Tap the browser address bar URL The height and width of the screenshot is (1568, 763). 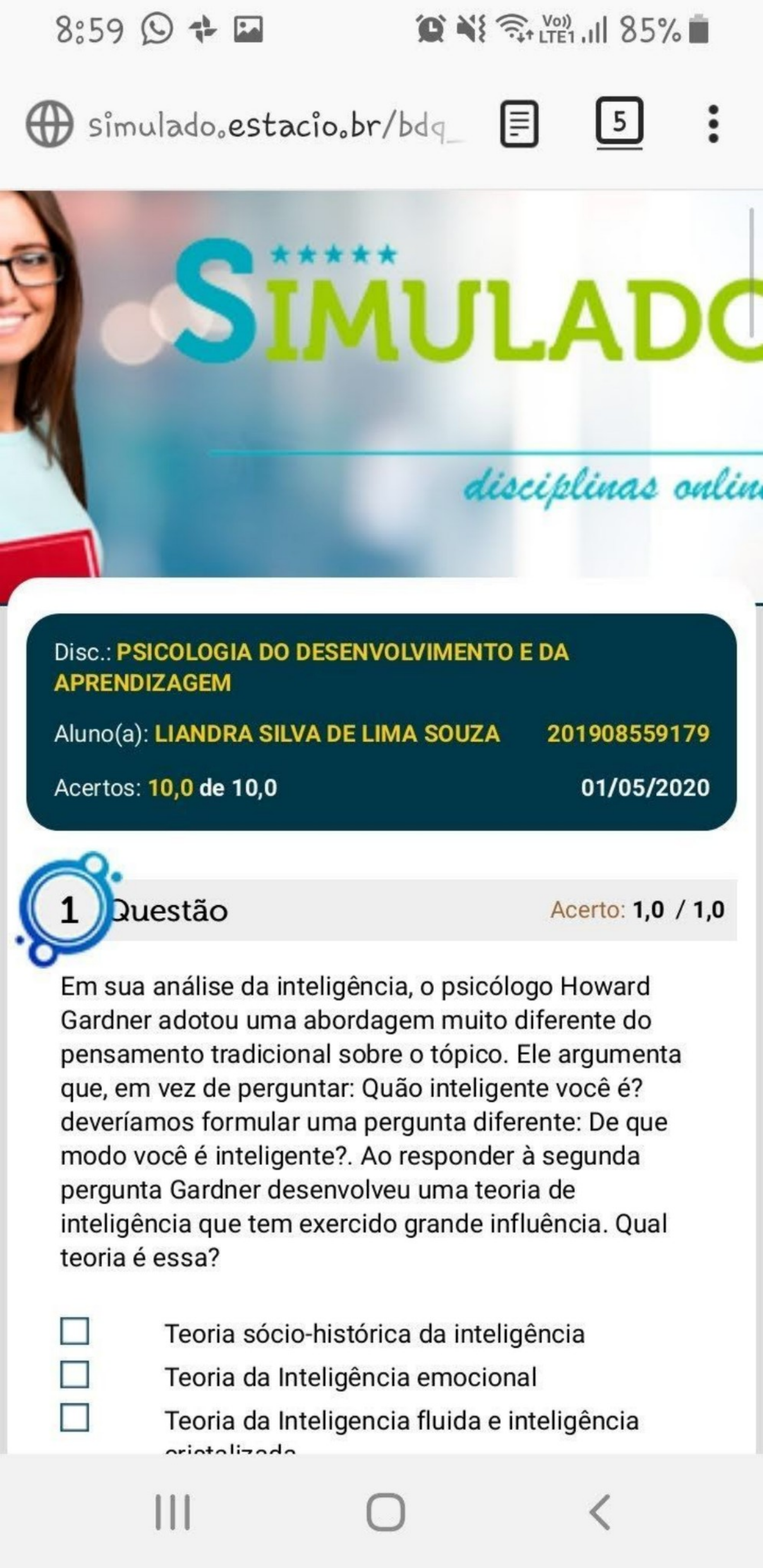274,125
